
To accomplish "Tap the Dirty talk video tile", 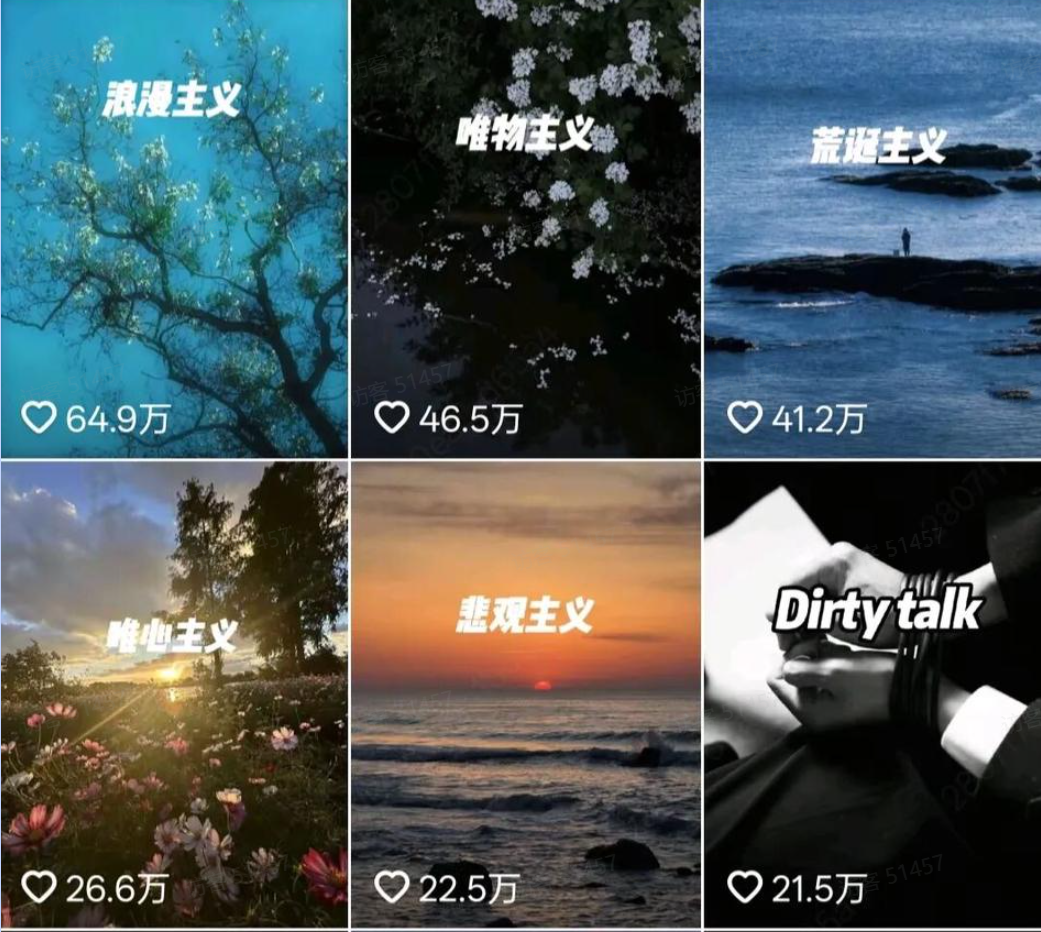I will [873, 695].
